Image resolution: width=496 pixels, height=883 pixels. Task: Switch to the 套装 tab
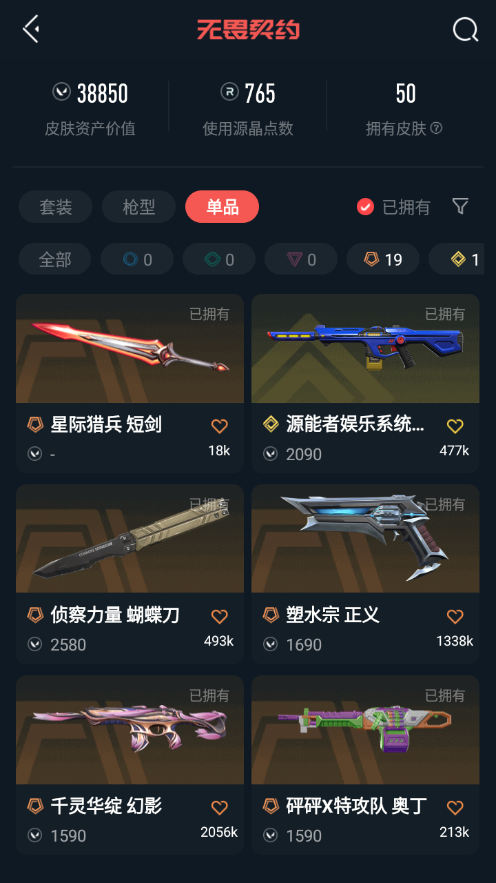(x=55, y=207)
